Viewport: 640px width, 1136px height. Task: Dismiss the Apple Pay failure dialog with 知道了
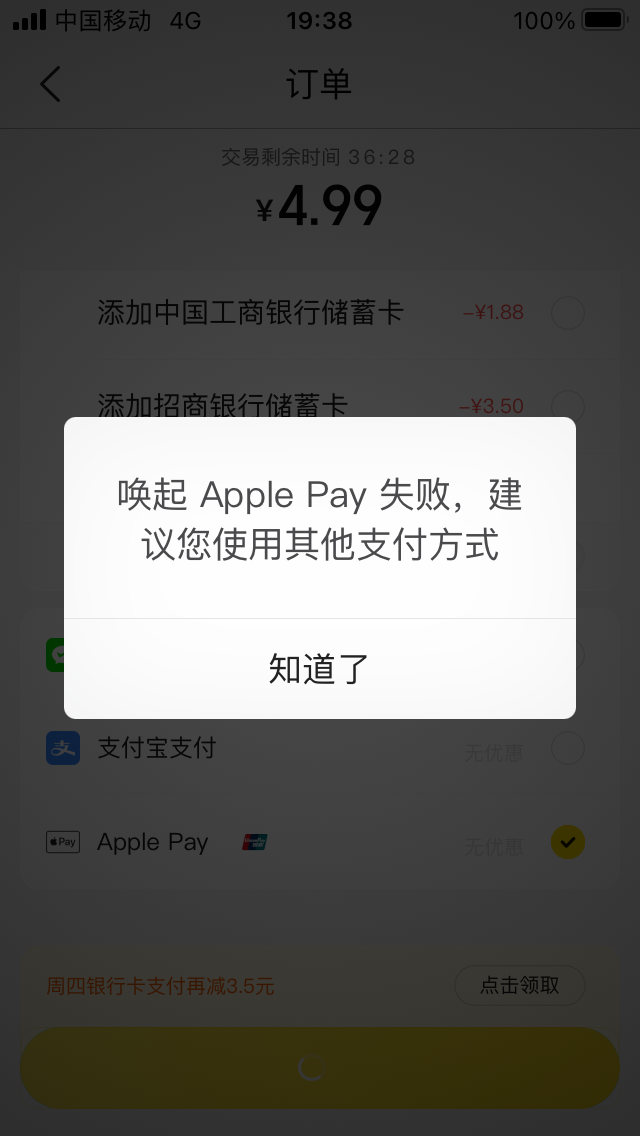point(319,668)
